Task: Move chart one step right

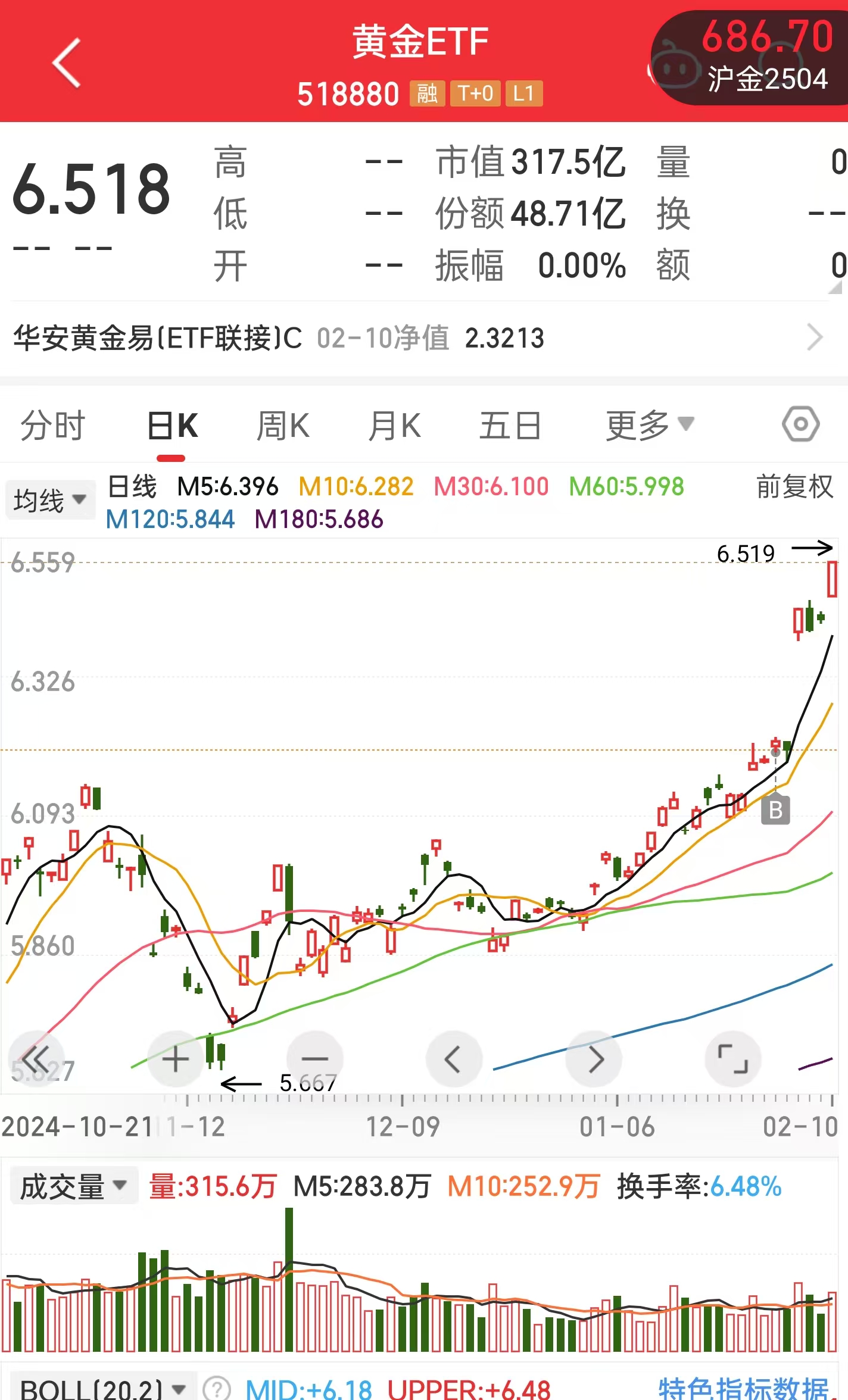Action: pyautogui.click(x=594, y=1060)
